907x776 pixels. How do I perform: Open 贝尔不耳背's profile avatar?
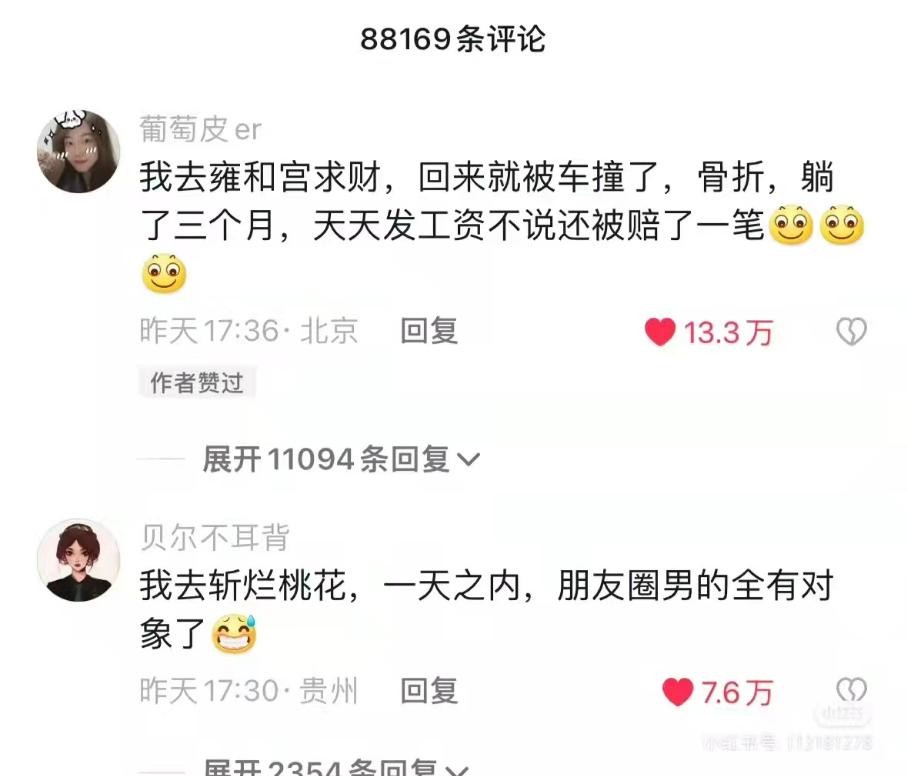point(77,560)
